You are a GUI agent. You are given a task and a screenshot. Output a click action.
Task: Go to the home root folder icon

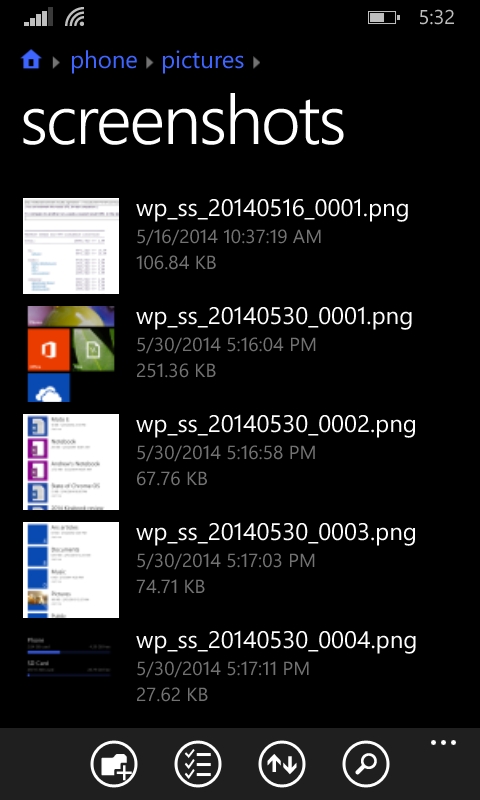(x=31, y=61)
